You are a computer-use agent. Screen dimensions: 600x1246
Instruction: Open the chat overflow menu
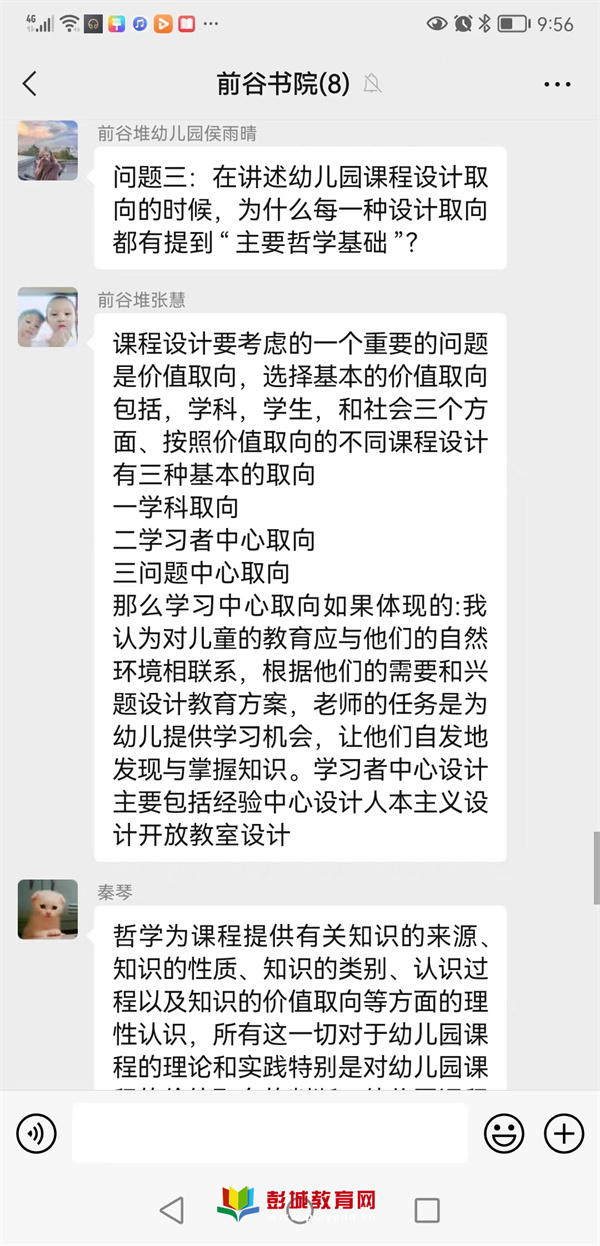pos(557,84)
